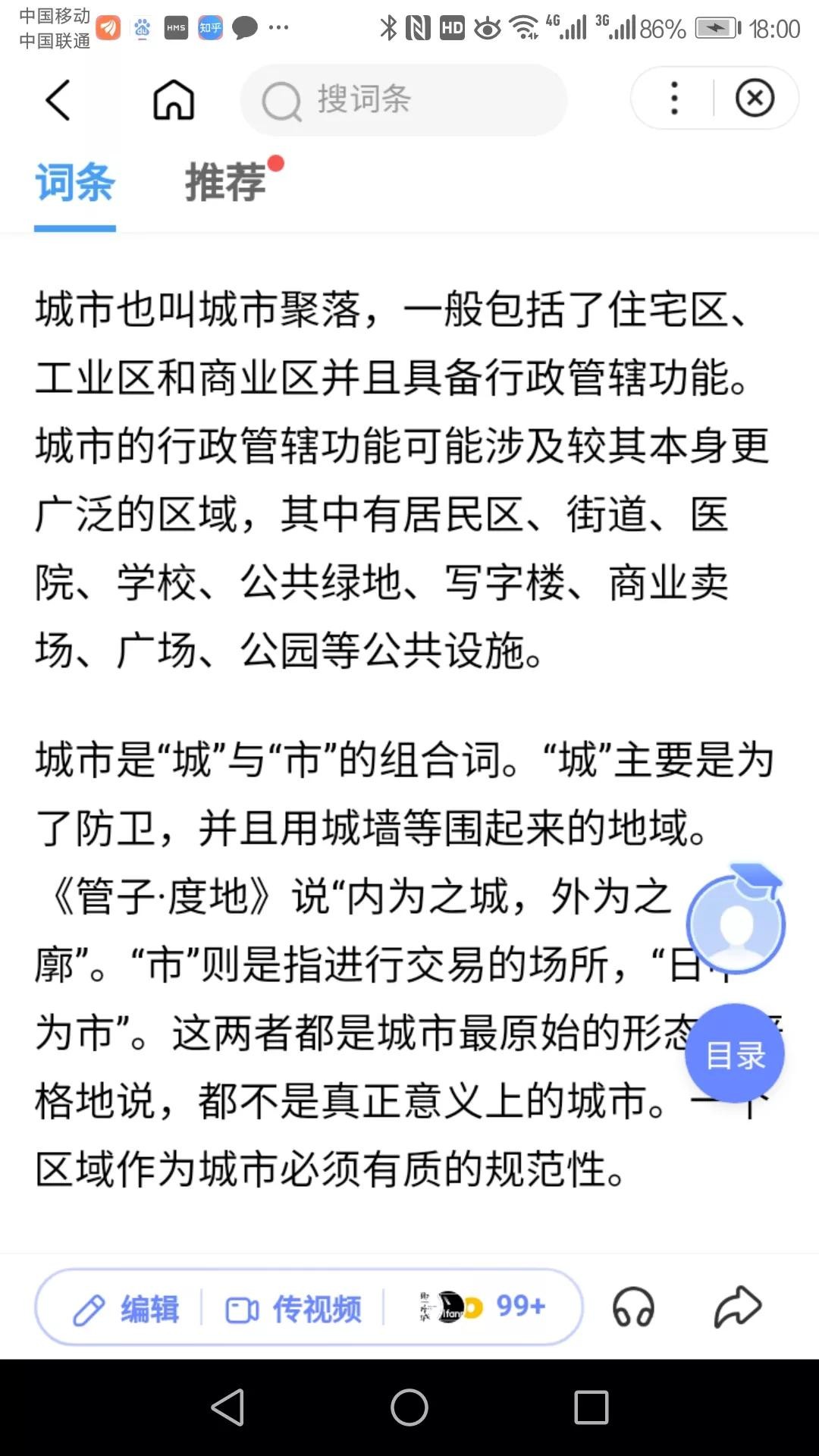Open the Baike home page icon
This screenshot has width=819, height=1456.
pyautogui.click(x=174, y=100)
